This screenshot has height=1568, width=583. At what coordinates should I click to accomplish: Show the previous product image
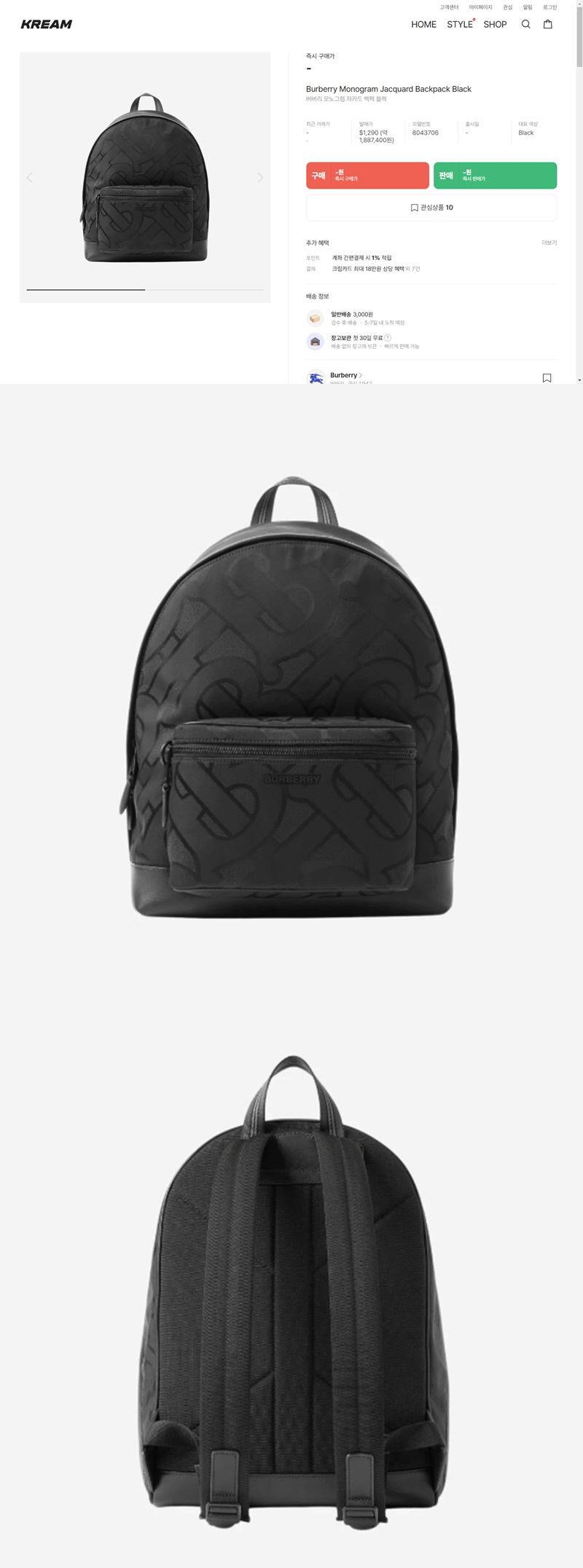[x=30, y=178]
